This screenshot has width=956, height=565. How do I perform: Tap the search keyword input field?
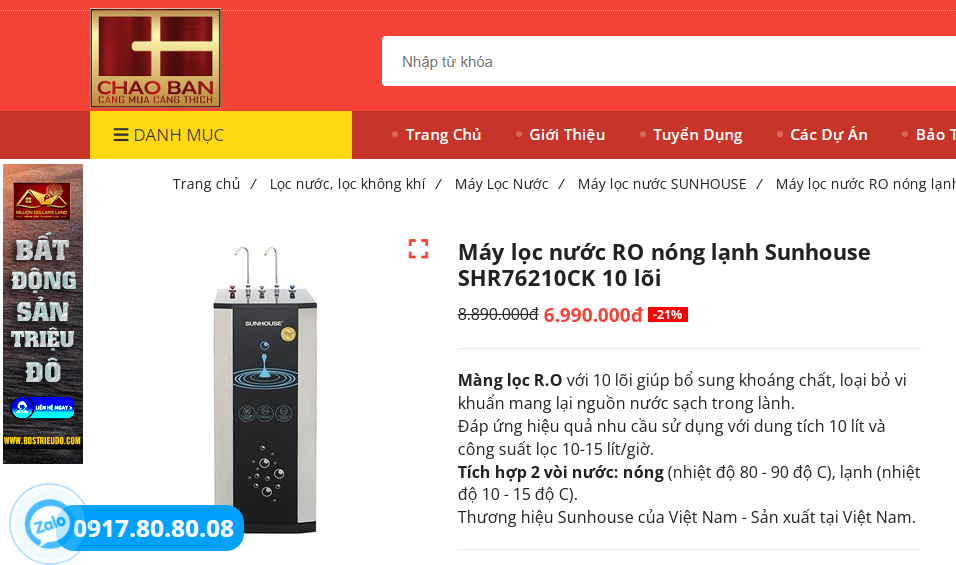pos(660,62)
